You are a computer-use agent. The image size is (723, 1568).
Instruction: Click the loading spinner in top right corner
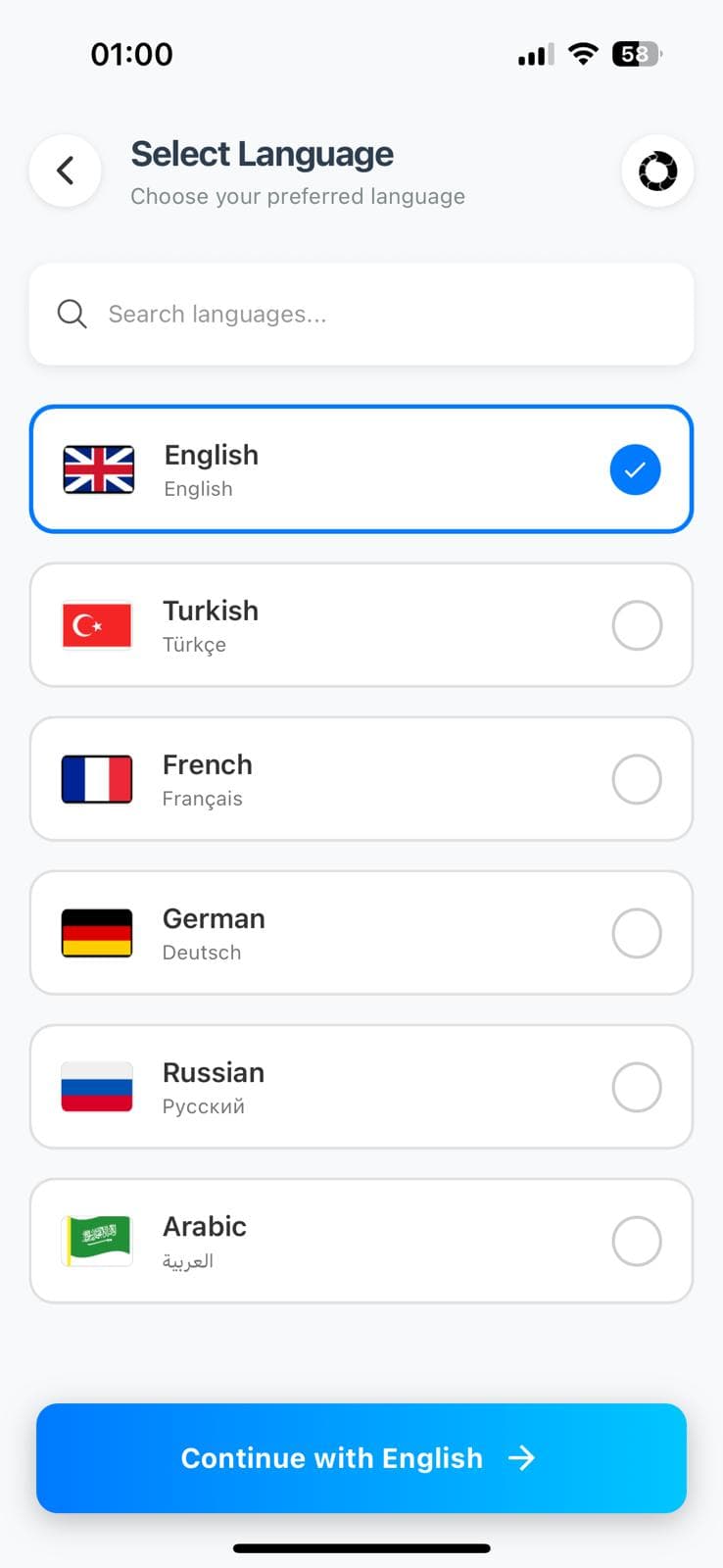tap(657, 171)
